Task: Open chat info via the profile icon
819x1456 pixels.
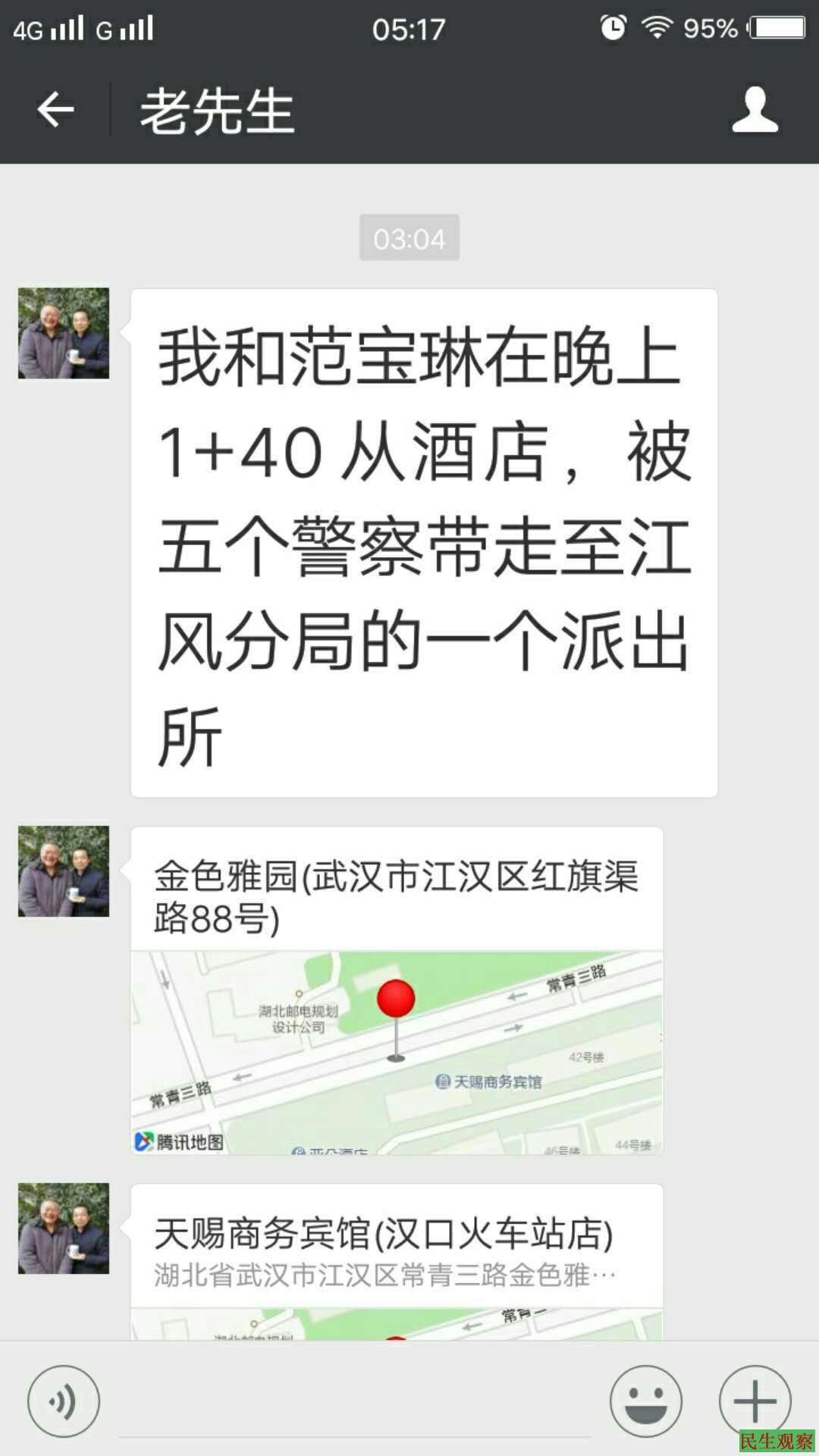Action: (755, 111)
